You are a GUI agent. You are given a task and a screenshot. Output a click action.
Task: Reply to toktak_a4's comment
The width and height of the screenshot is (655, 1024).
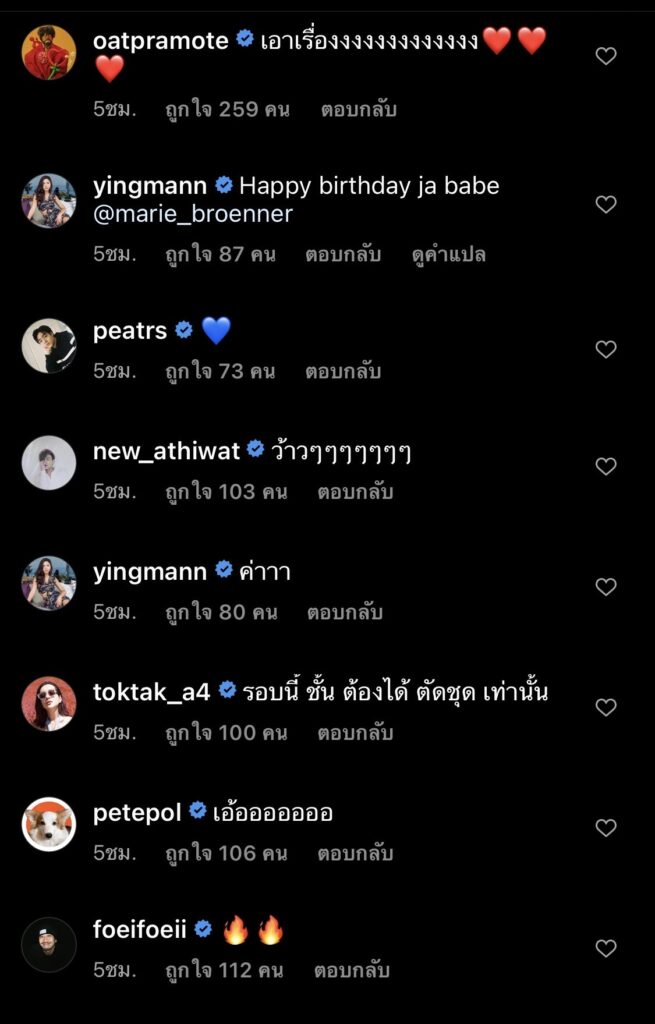[x=355, y=733]
